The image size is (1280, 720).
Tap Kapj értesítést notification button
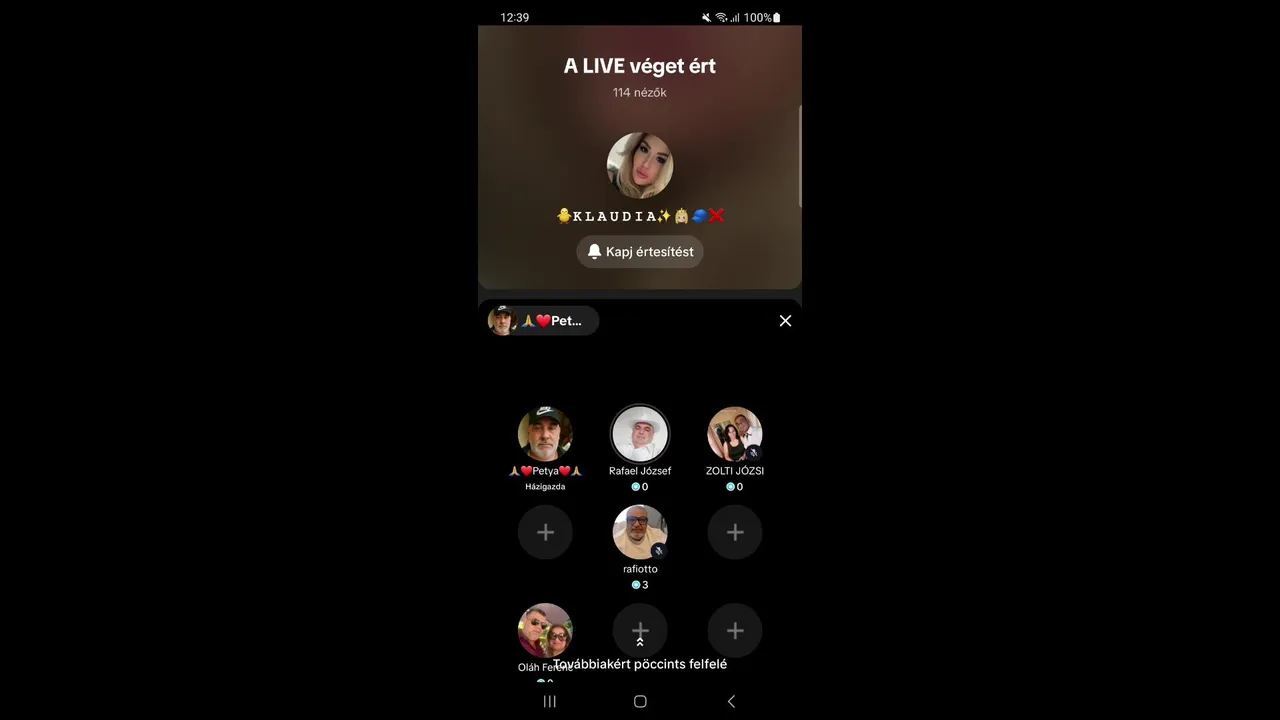coord(640,252)
